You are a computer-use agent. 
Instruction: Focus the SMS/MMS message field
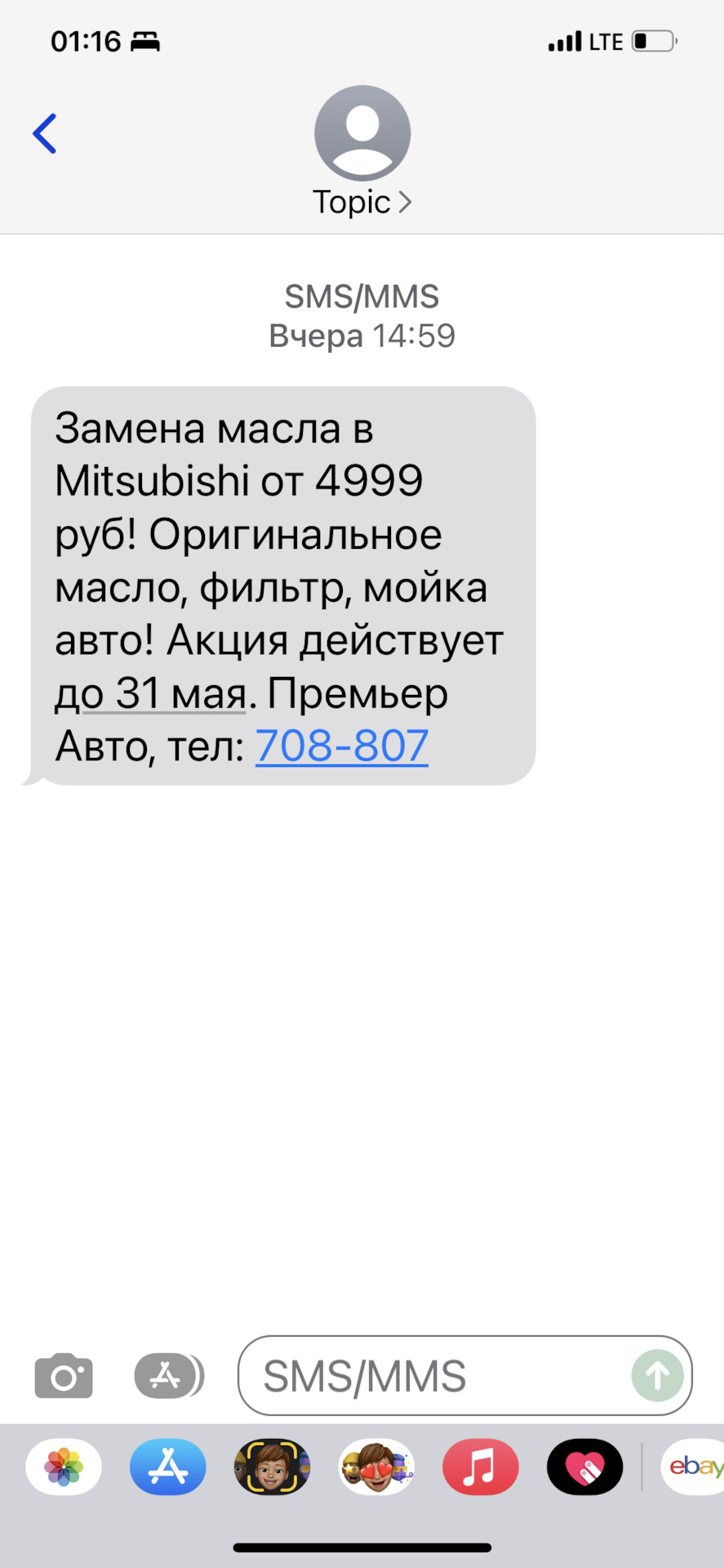433,1376
